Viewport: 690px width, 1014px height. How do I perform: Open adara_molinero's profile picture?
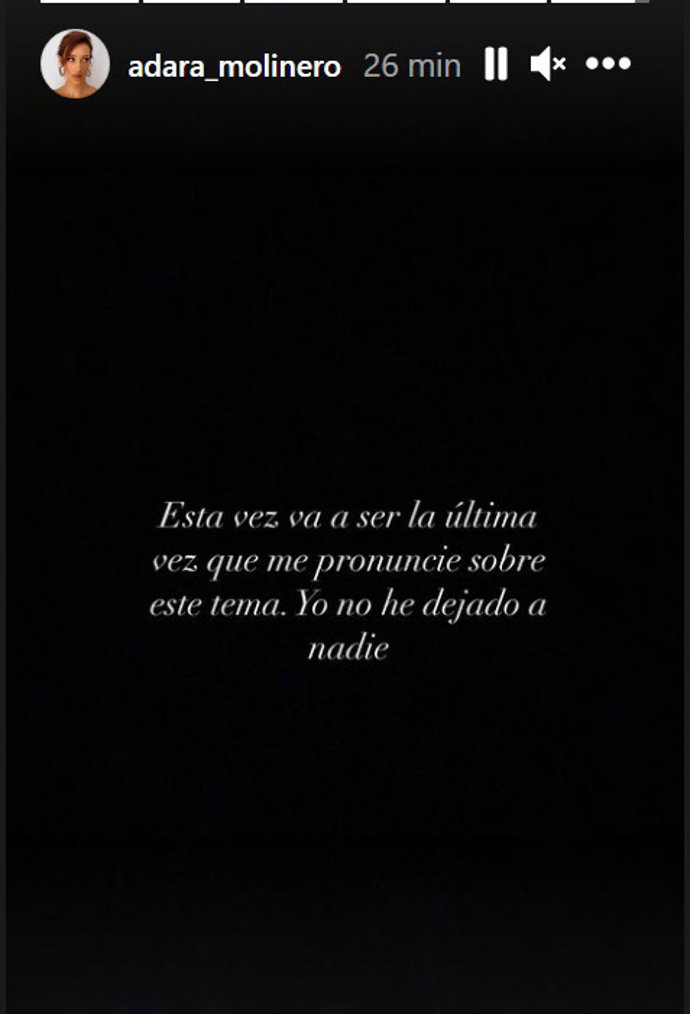click(75, 64)
